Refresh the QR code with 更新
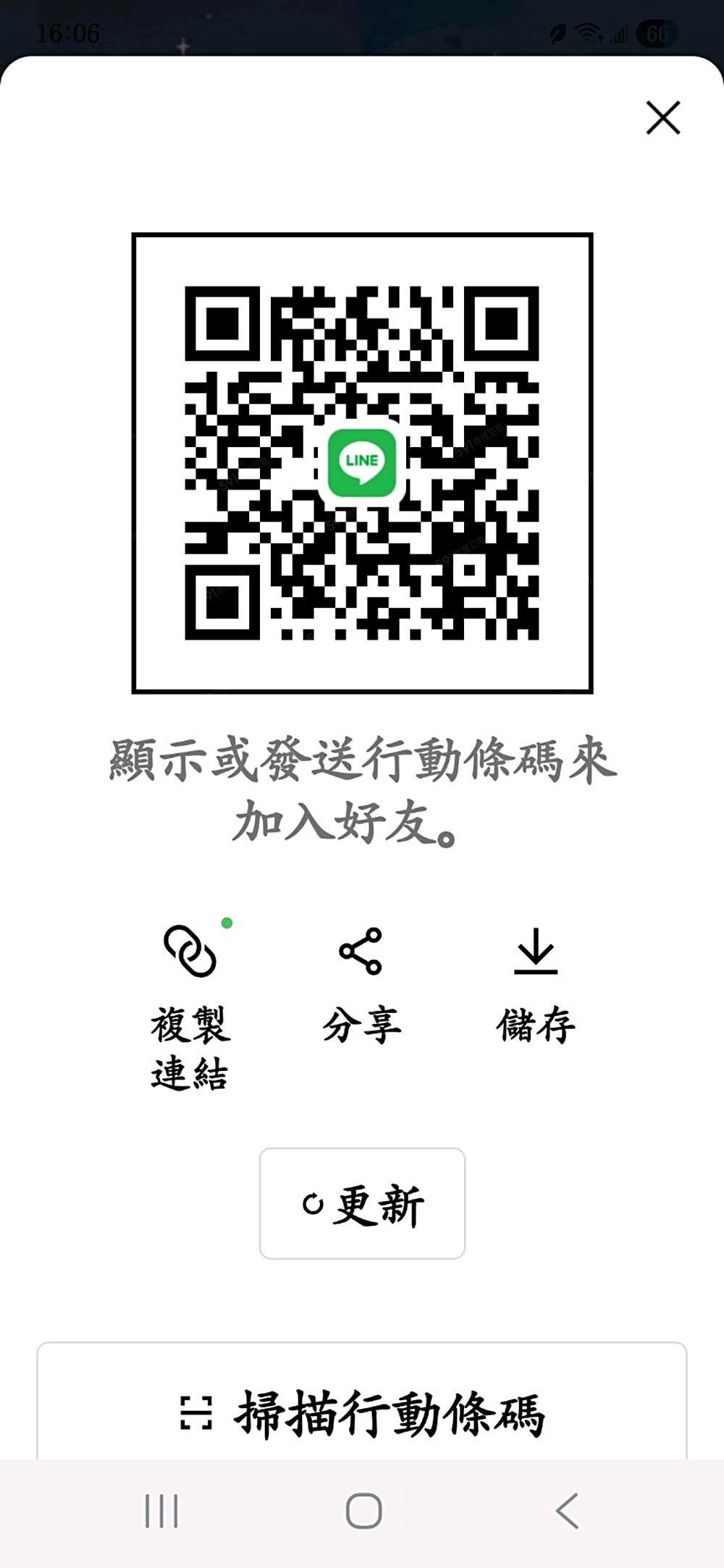The height and width of the screenshot is (1568, 724). [362, 1203]
